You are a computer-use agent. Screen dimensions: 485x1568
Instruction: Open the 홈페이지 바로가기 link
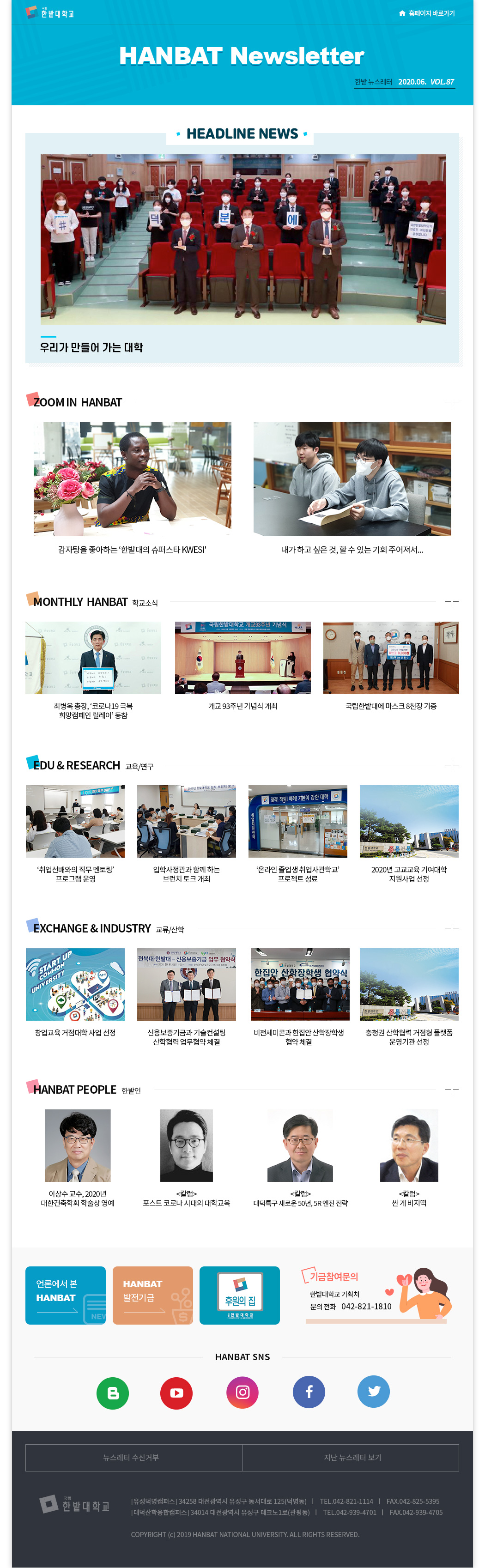427,13
